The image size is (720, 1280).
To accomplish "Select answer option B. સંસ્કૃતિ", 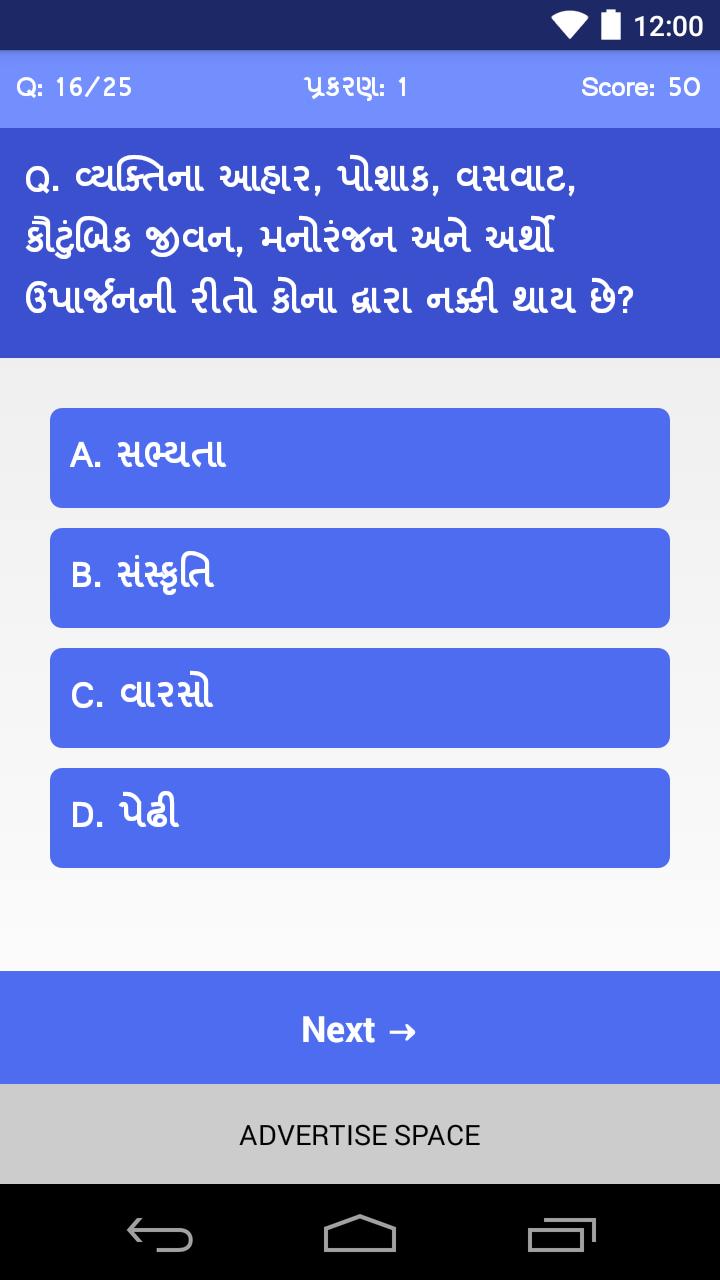I will [359, 577].
